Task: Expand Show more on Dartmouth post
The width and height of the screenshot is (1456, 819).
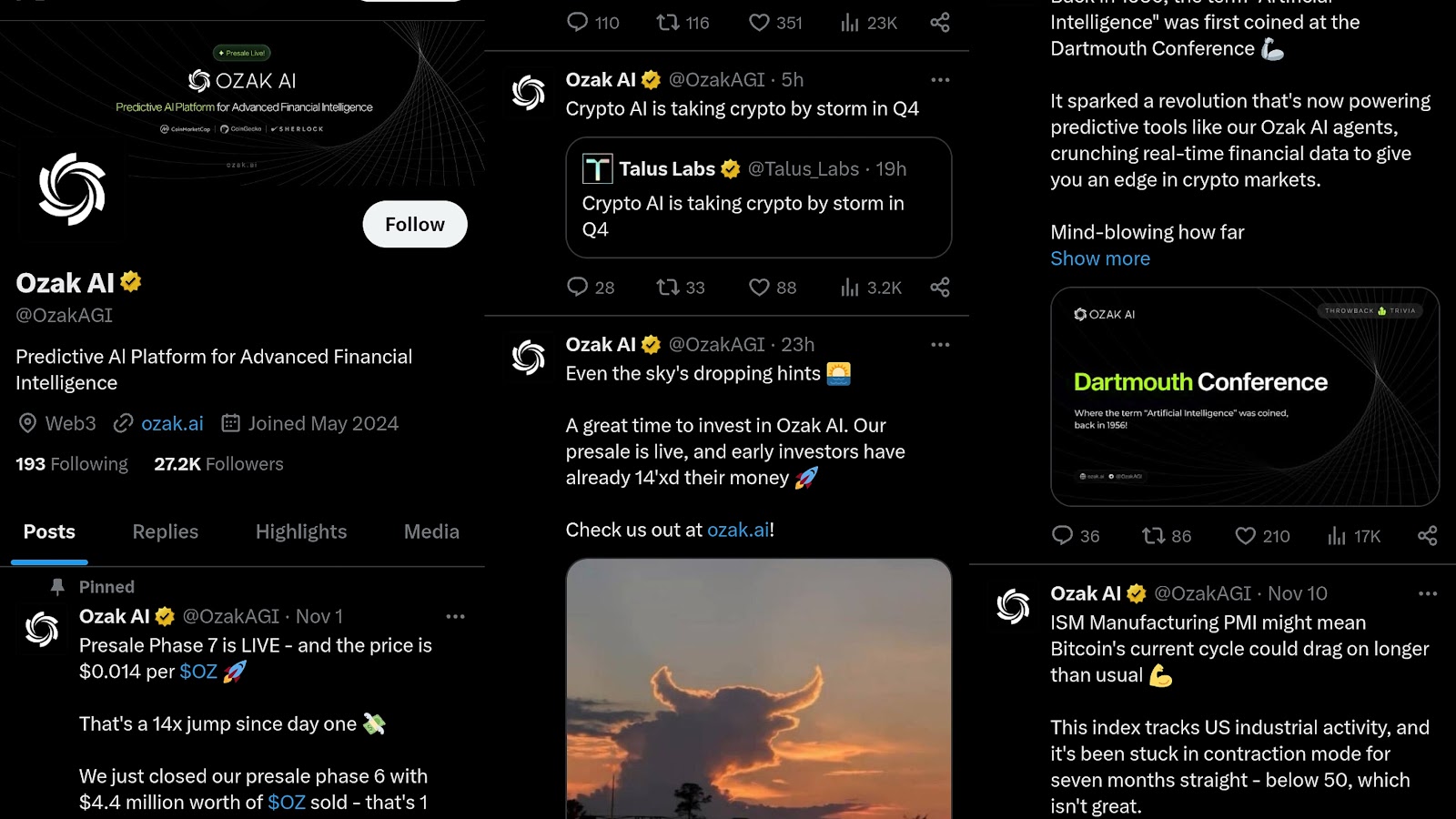Action: coord(1100,258)
